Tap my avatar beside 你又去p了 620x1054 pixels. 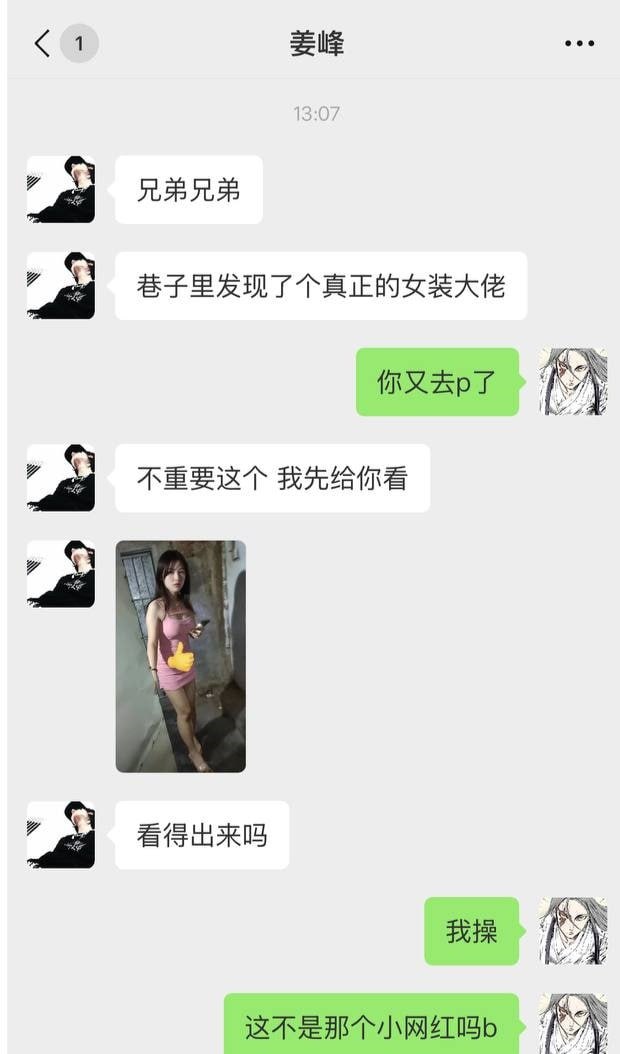point(573,382)
